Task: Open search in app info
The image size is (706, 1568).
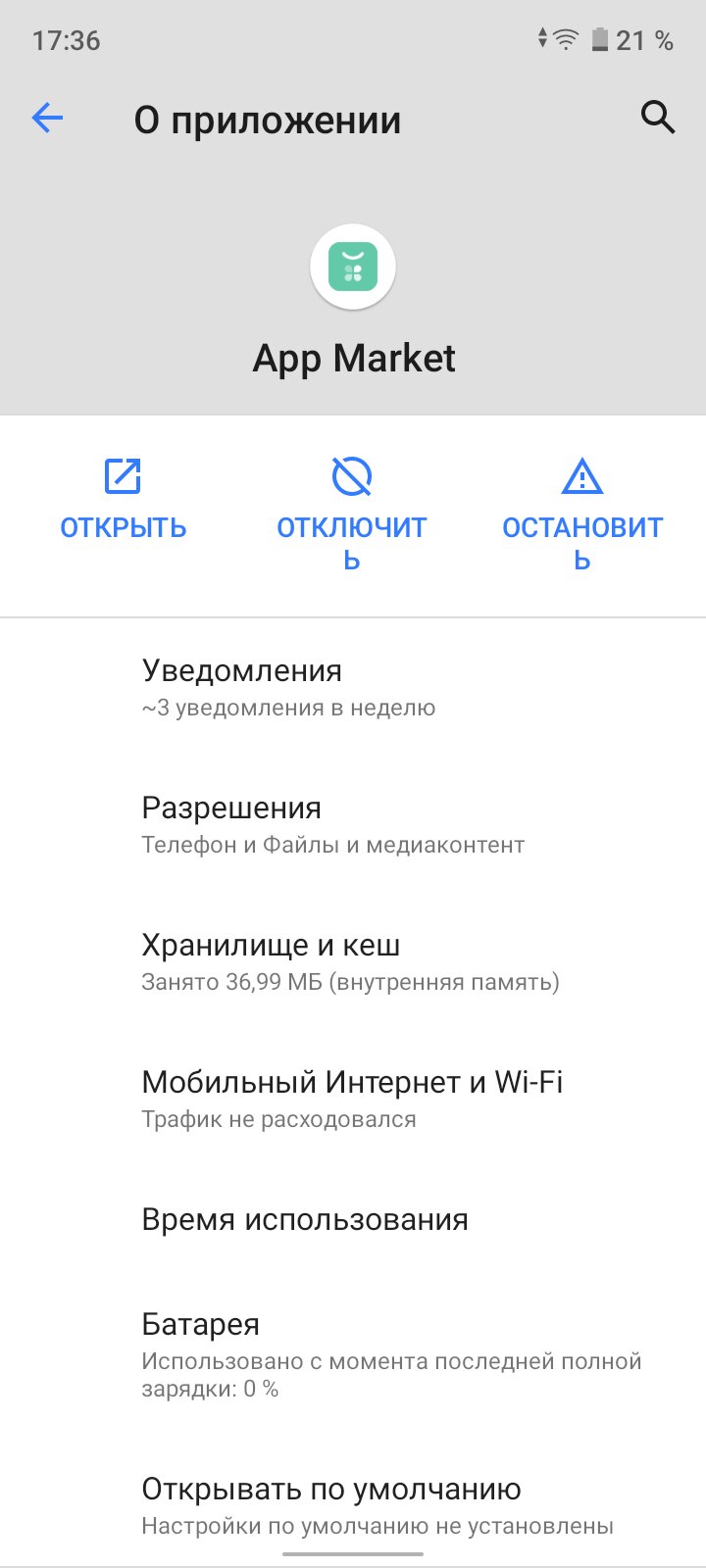Action: 658,119
